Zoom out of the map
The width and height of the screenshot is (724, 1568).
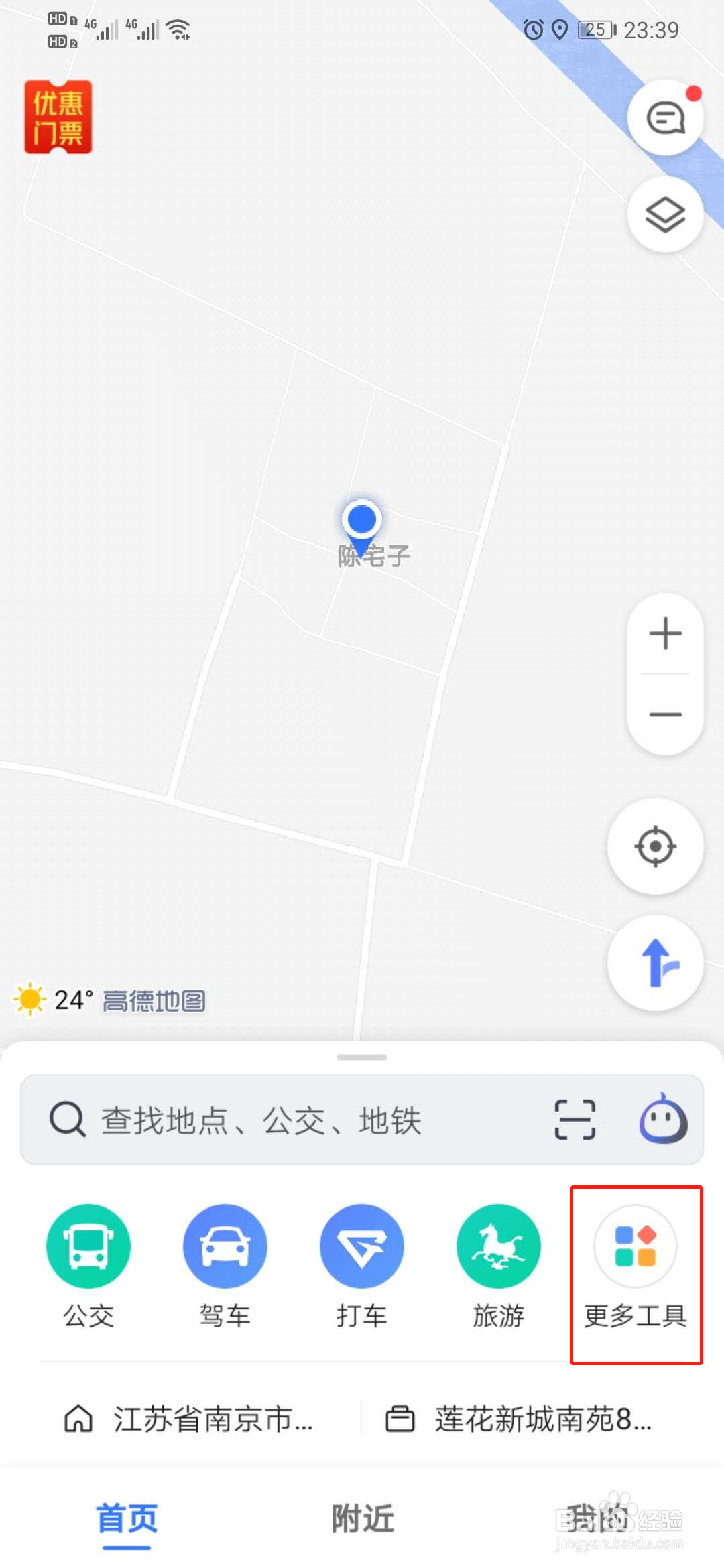pos(665,714)
